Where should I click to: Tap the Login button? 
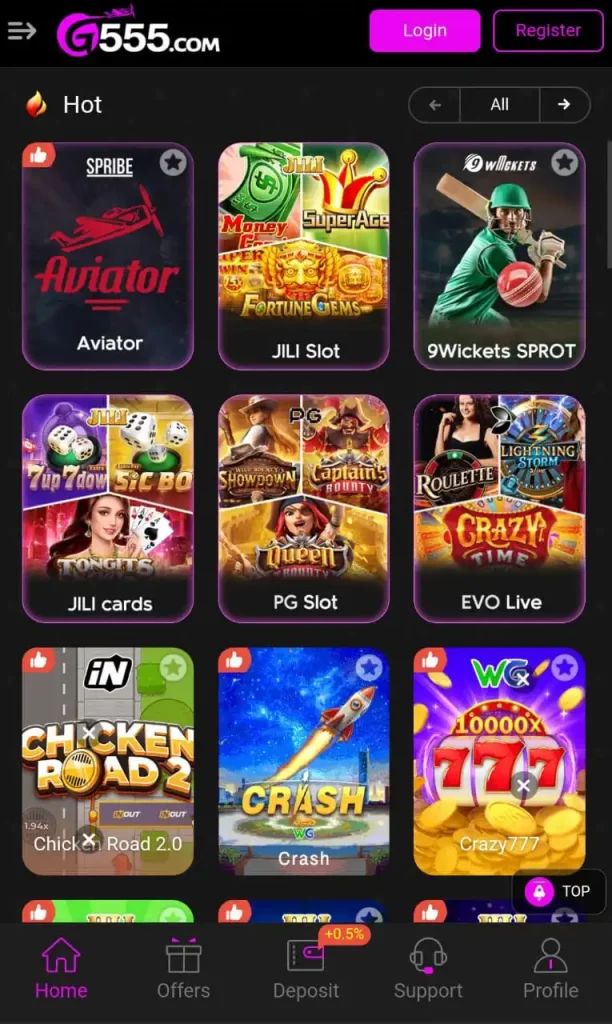pos(424,31)
